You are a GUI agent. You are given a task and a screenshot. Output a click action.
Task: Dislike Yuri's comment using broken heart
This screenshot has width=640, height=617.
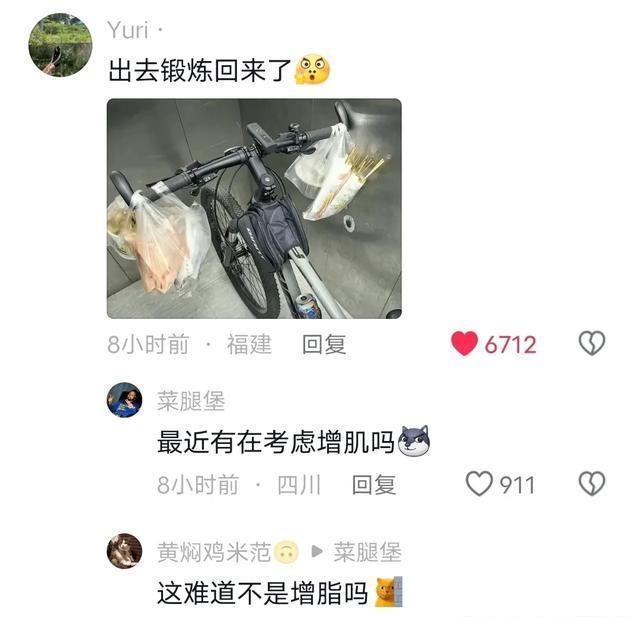tap(592, 344)
